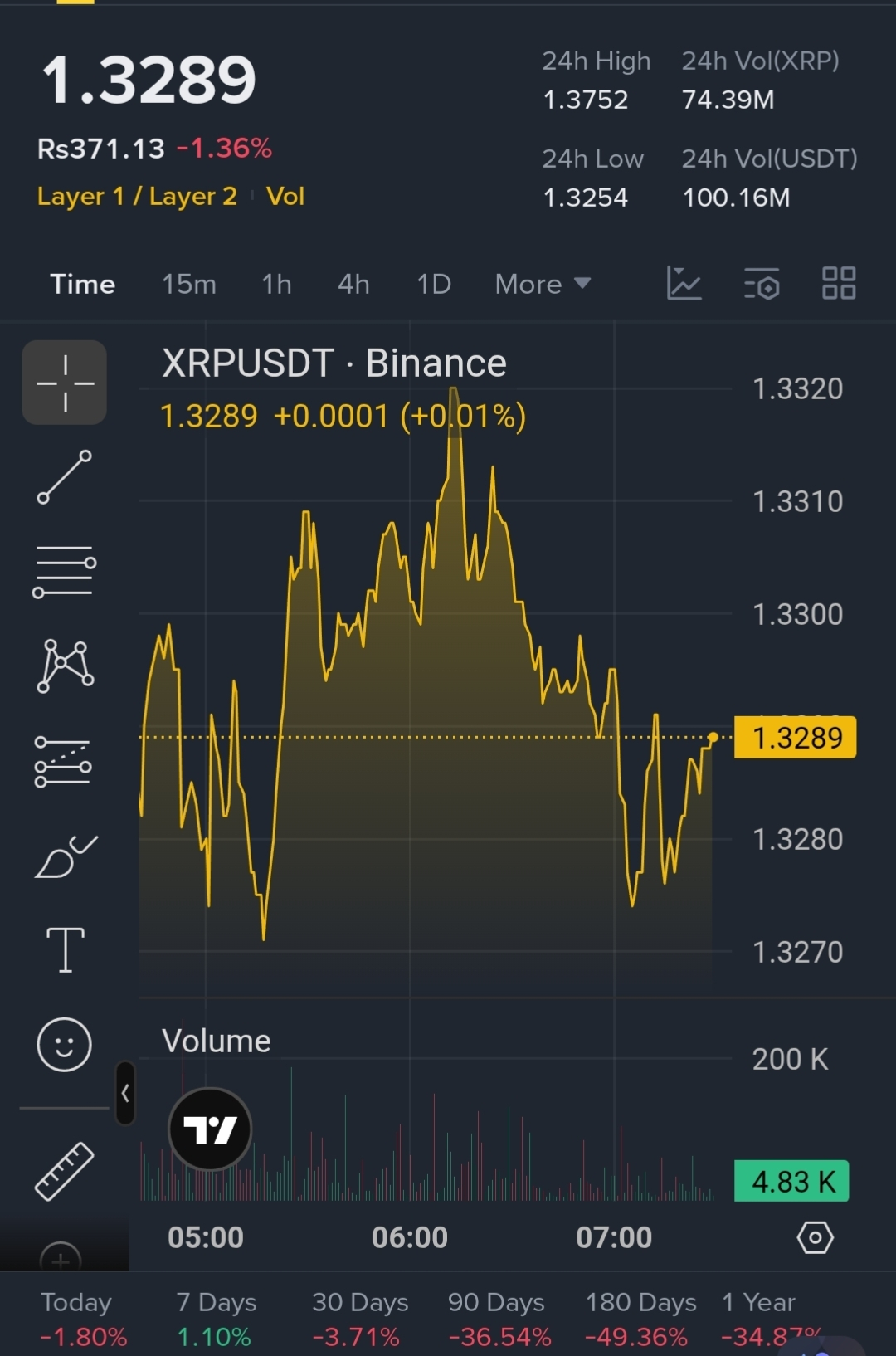Select the 15m interval
Viewport: 896px width, 1356px height.
pyautogui.click(x=189, y=285)
